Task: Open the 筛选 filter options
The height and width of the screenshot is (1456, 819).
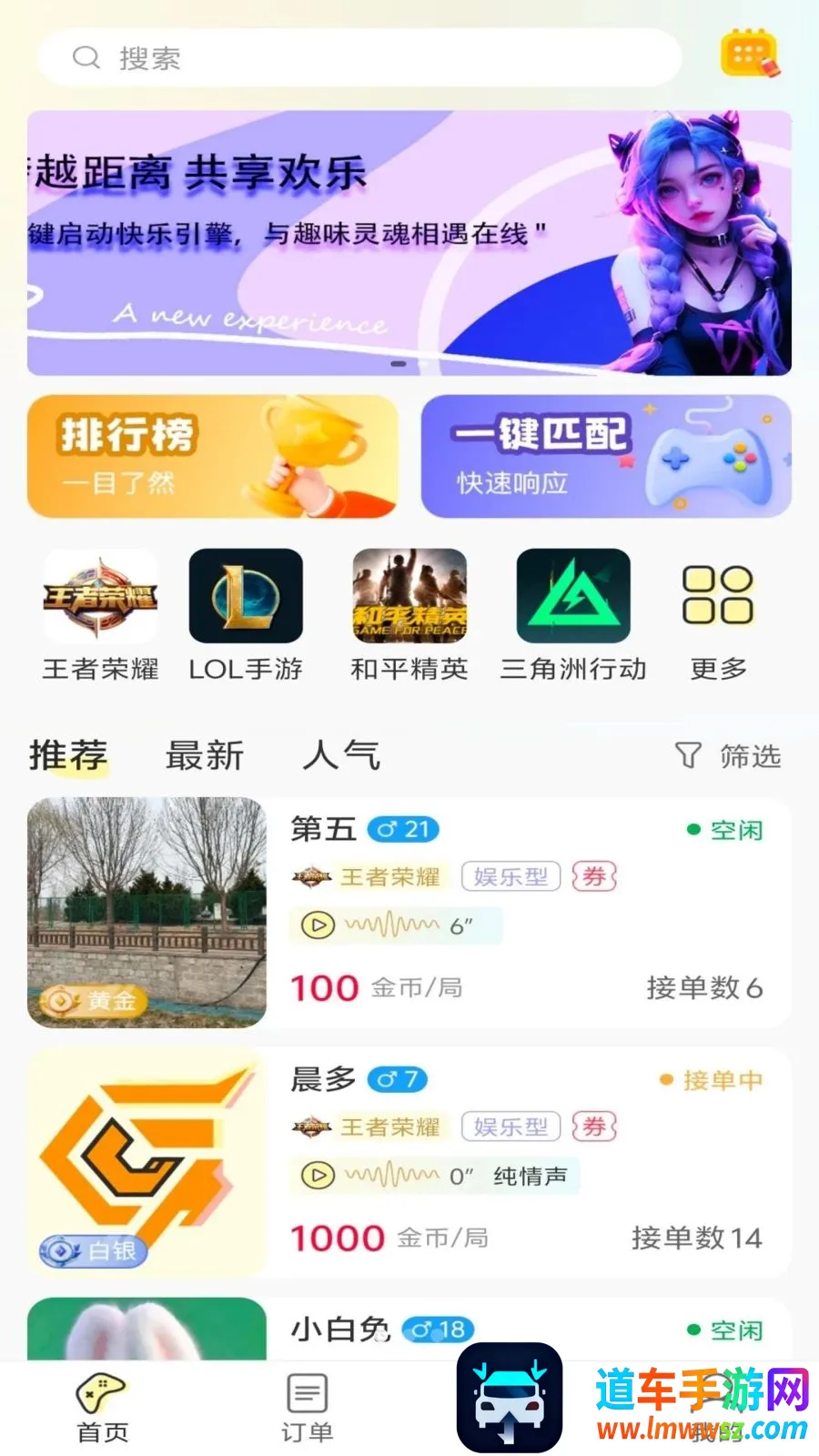Action: coord(728,755)
